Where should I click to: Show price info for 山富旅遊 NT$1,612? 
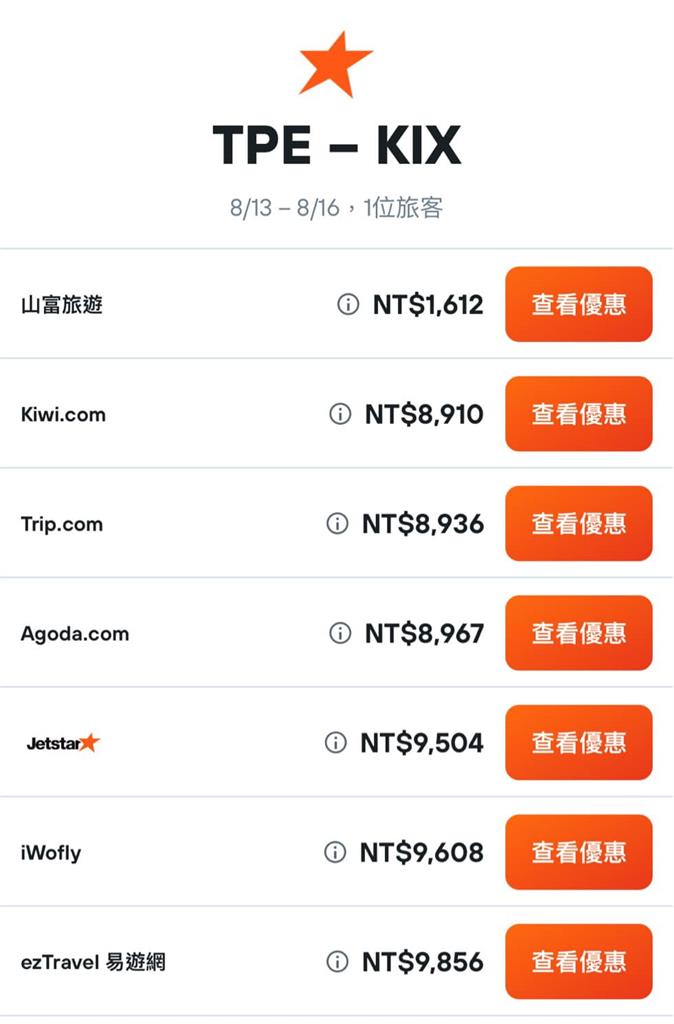click(x=348, y=305)
